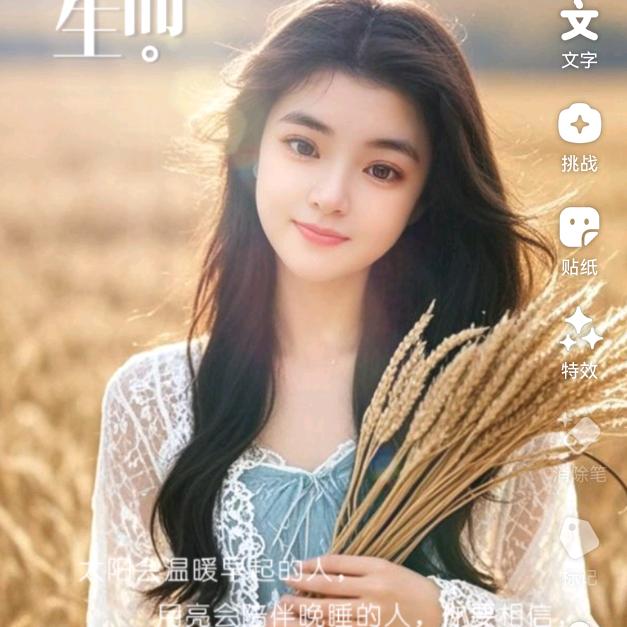627x627 pixels.
Task: Open the 贴纸 sticker tool
Action: 579,241
